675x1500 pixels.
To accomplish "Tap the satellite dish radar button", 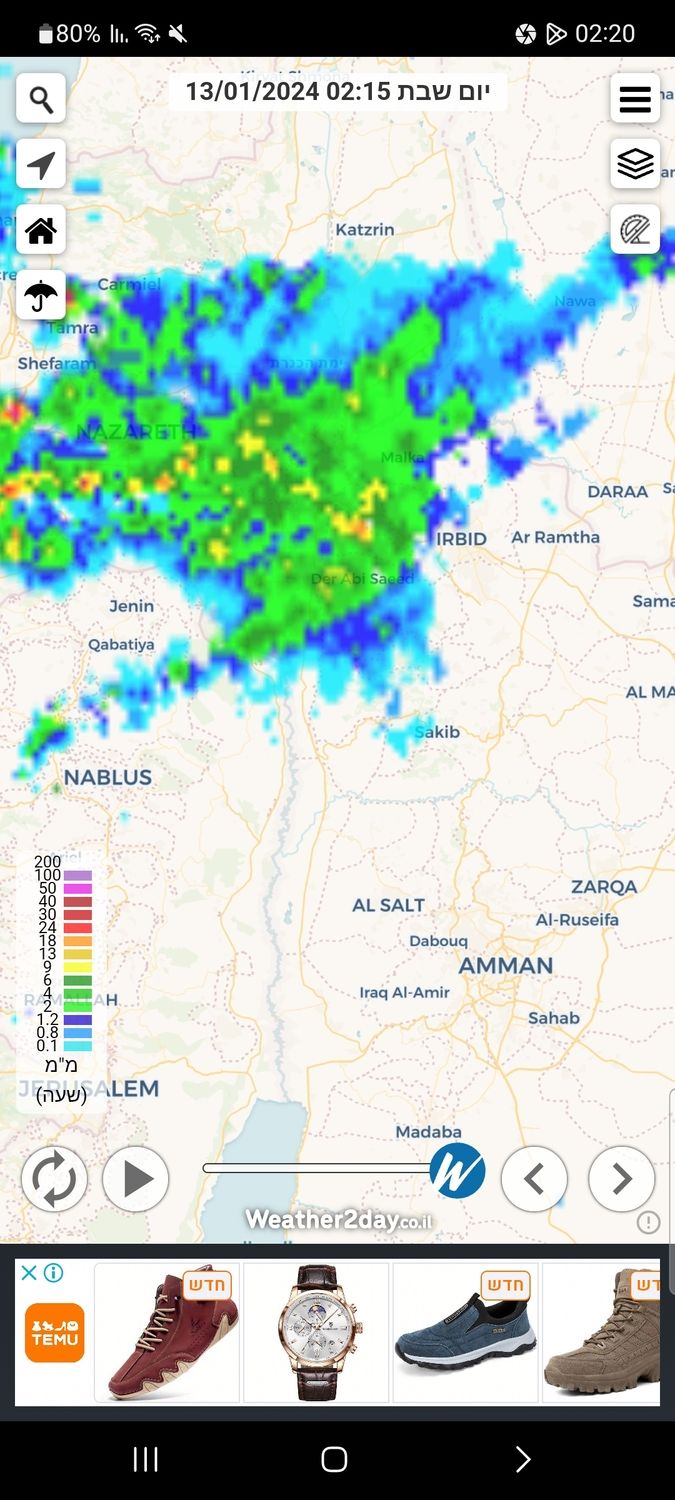I will click(635, 230).
